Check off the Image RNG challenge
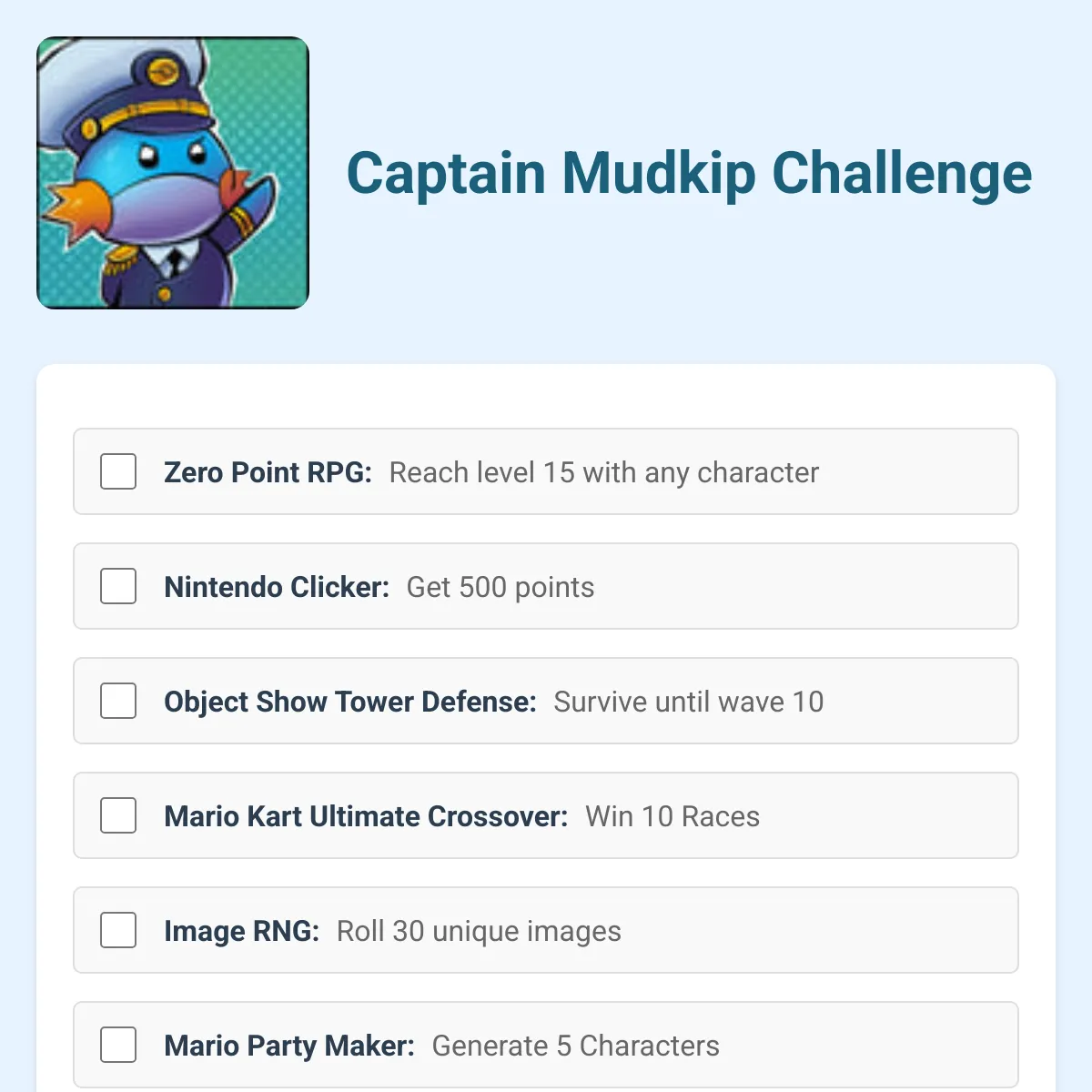1092x1092 pixels. (x=118, y=930)
